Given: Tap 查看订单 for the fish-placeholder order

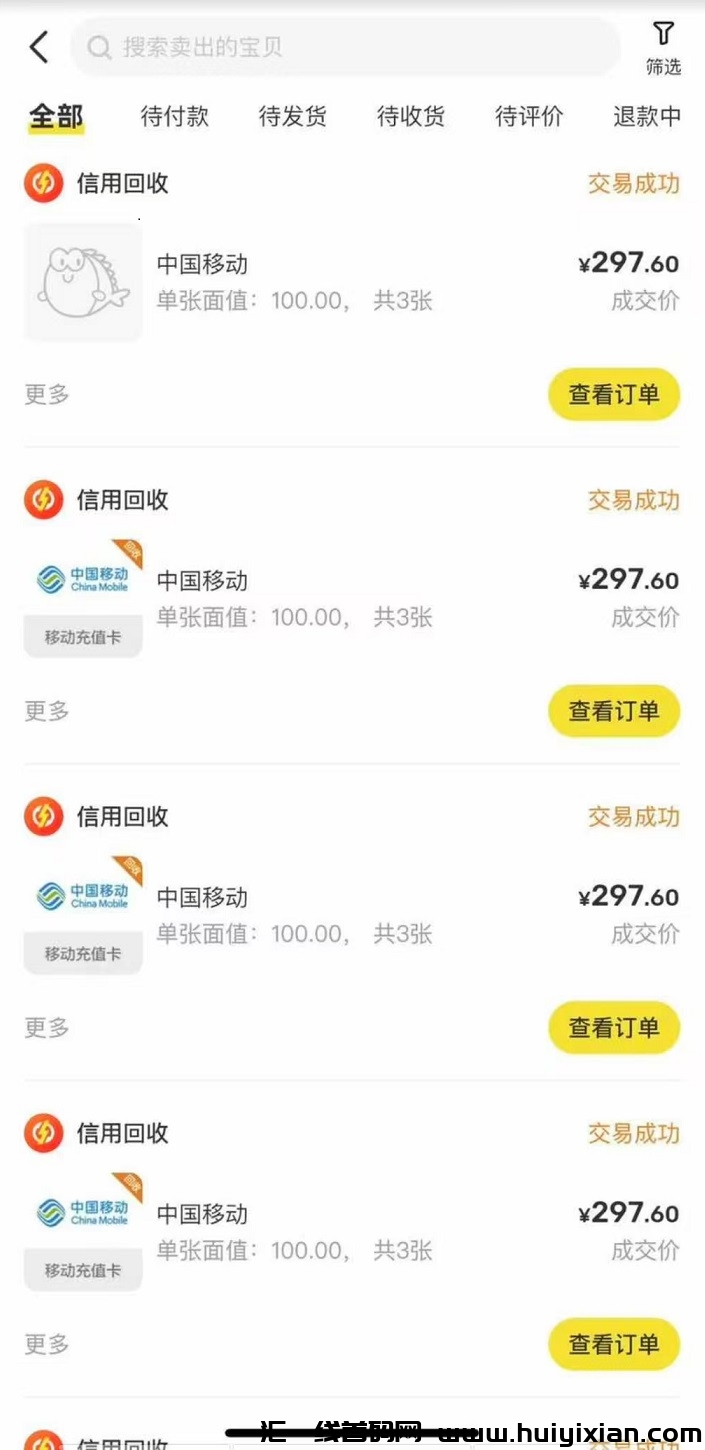Looking at the screenshot, I should click(614, 394).
